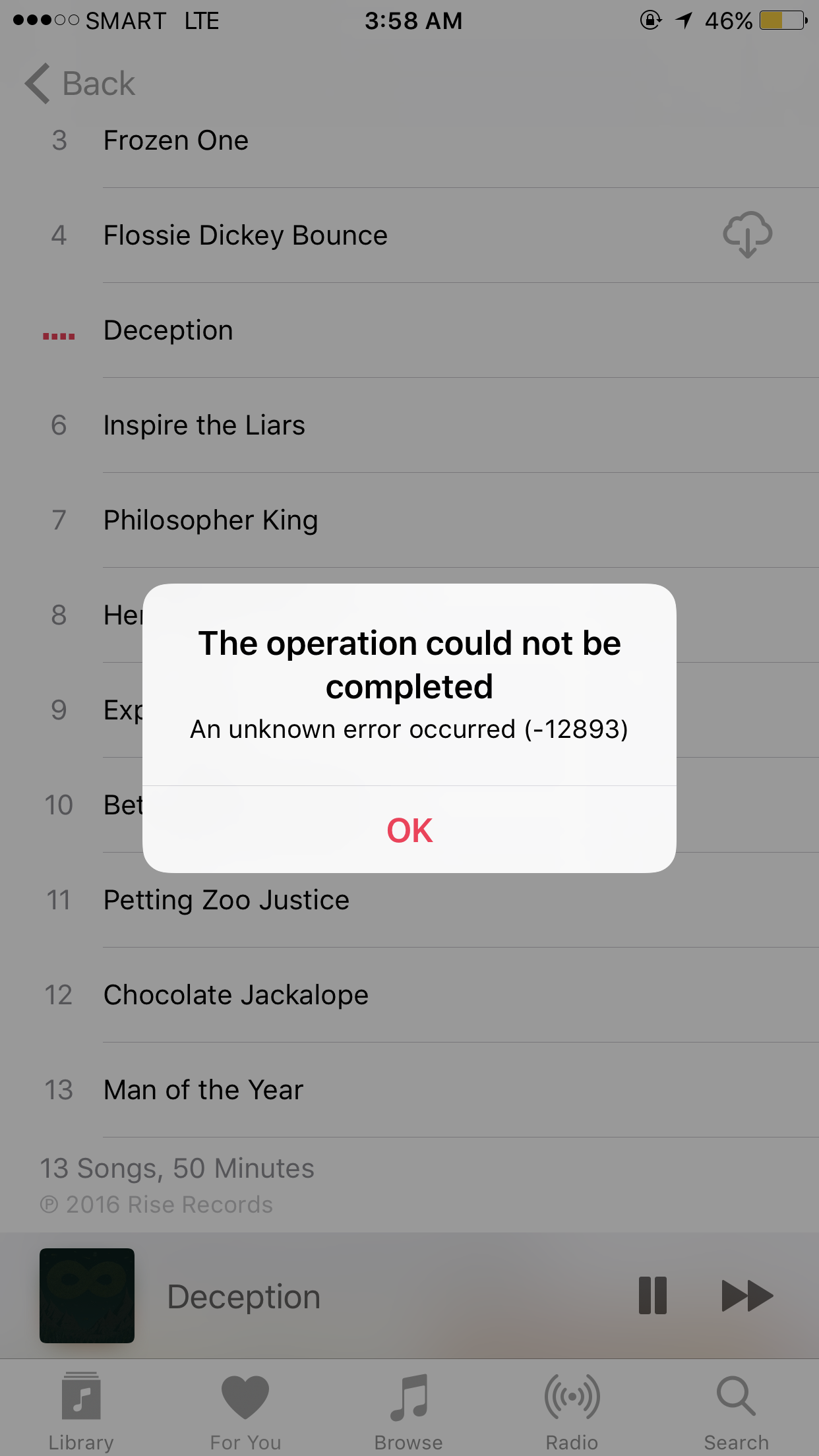This screenshot has width=819, height=1456.
Task: Play Inspire the Liars
Action: point(409,425)
